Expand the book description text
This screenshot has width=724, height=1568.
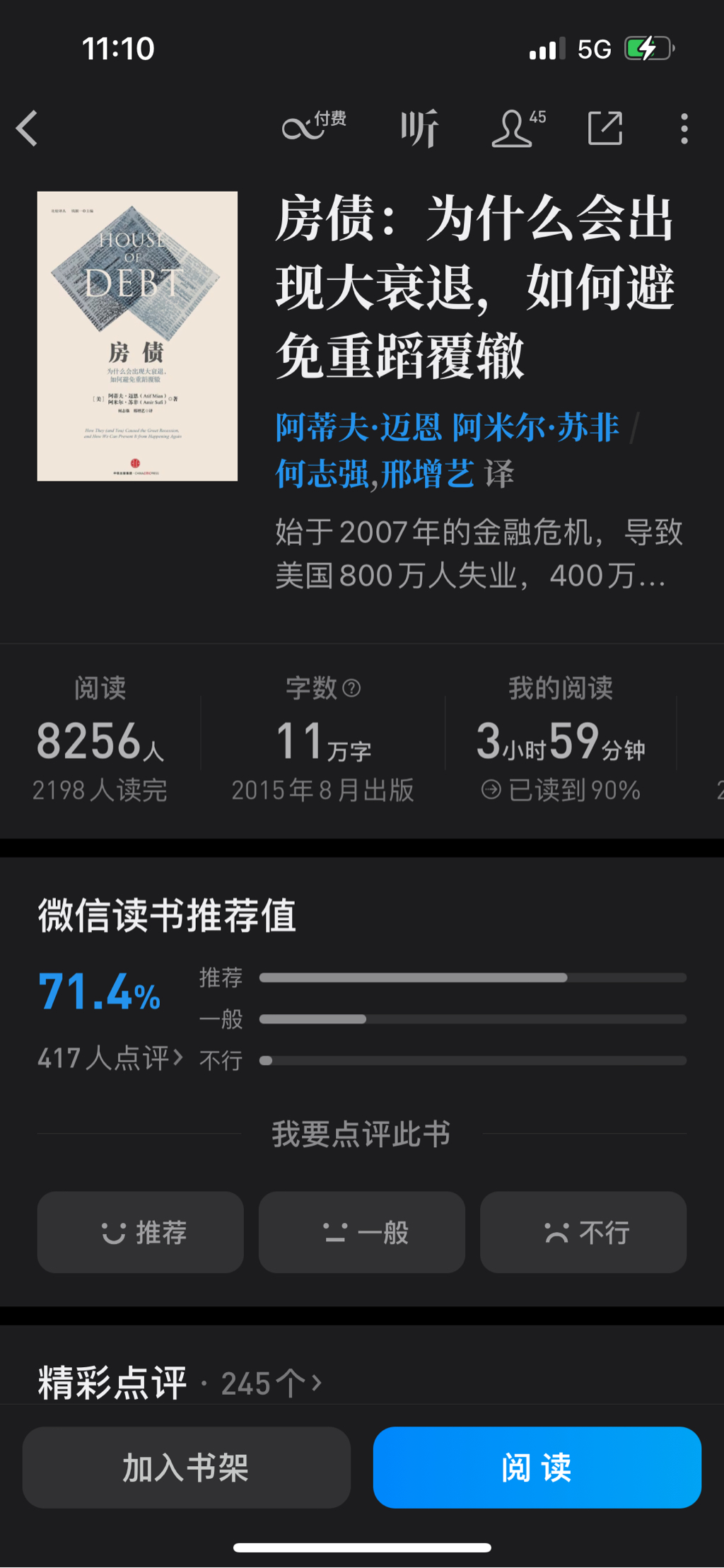(x=478, y=554)
